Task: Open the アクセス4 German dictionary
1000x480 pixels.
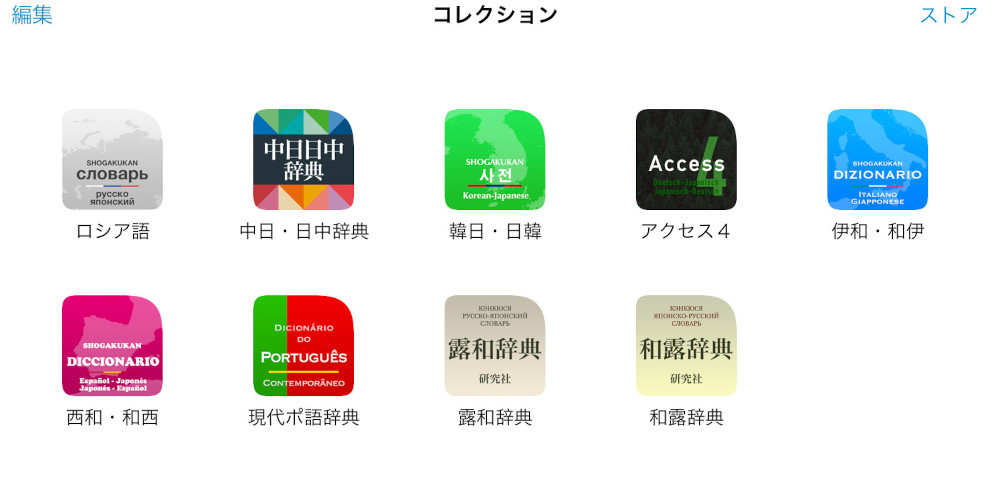Action: click(686, 160)
